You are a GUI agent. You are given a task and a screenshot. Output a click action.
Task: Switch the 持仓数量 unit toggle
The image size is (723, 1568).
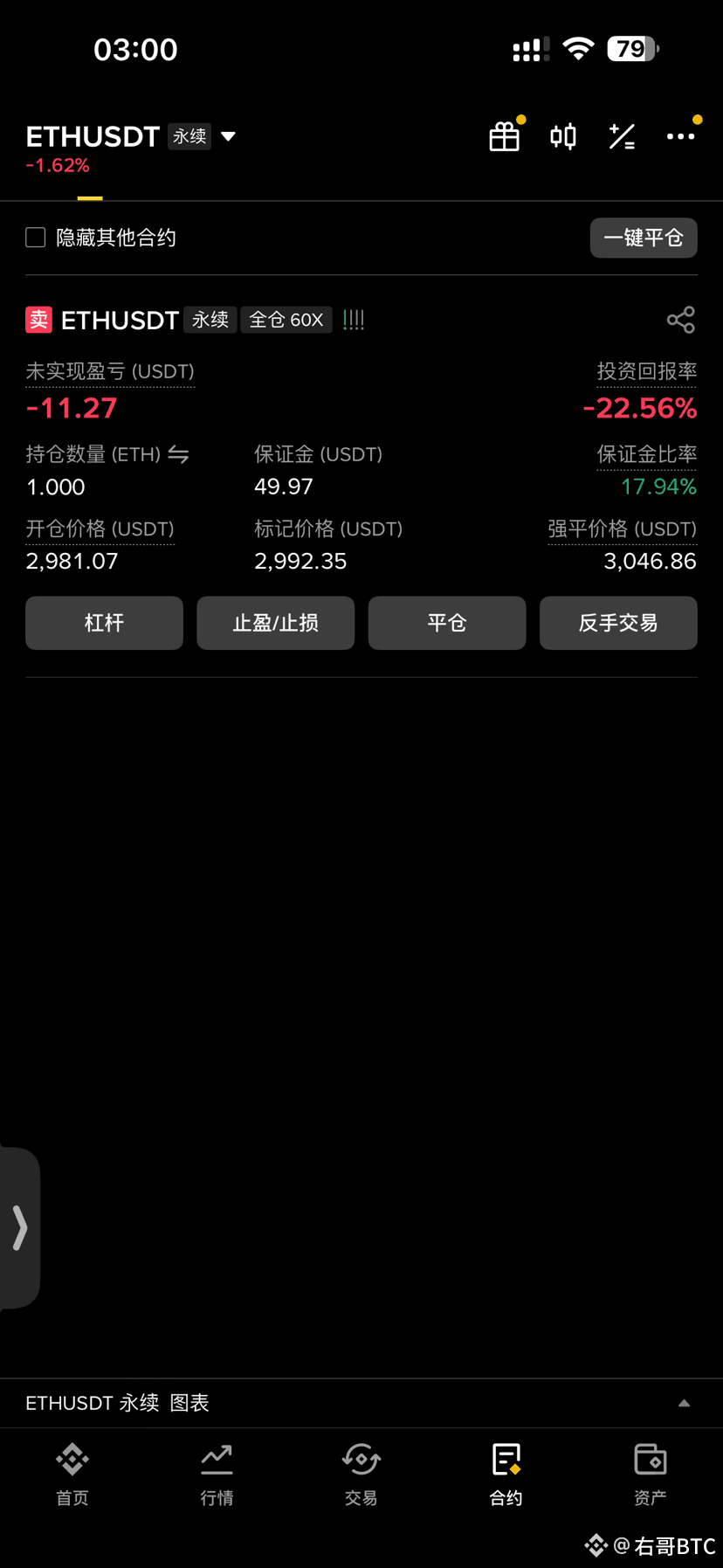coord(178,454)
